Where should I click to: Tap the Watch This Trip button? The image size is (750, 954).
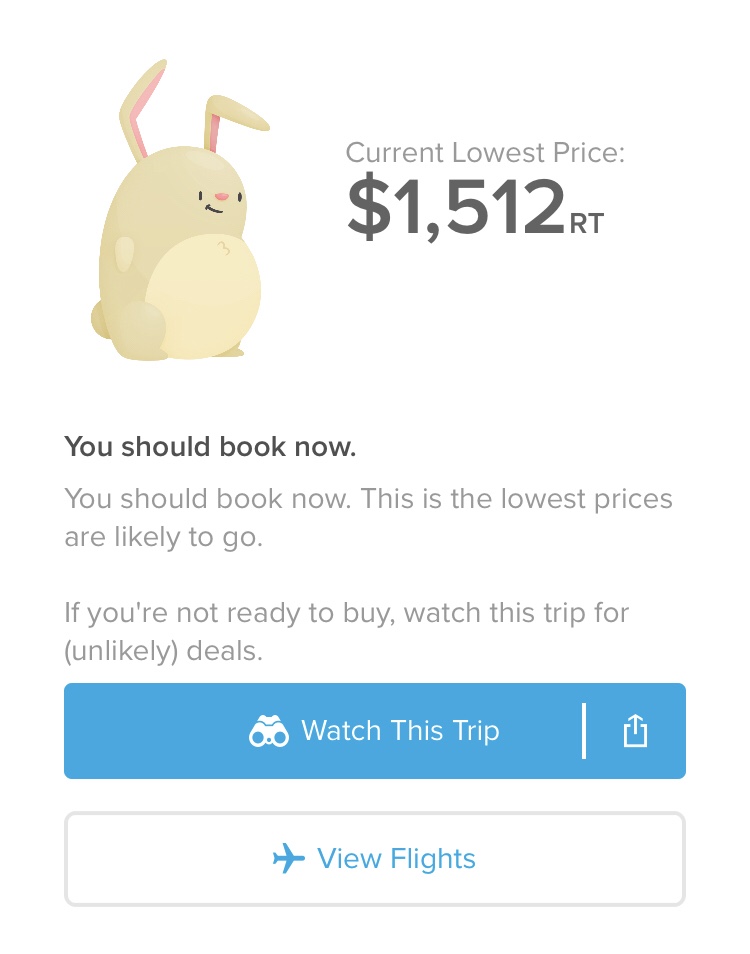[x=373, y=731]
